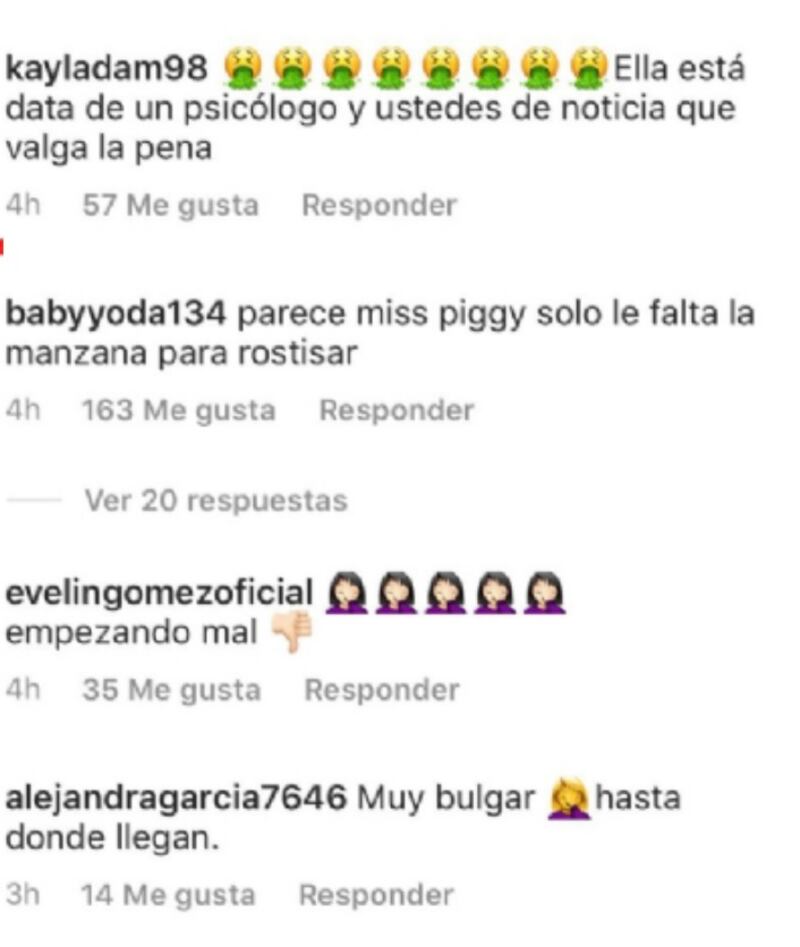Reply to evelingomezoficial's comment

[x=381, y=690]
